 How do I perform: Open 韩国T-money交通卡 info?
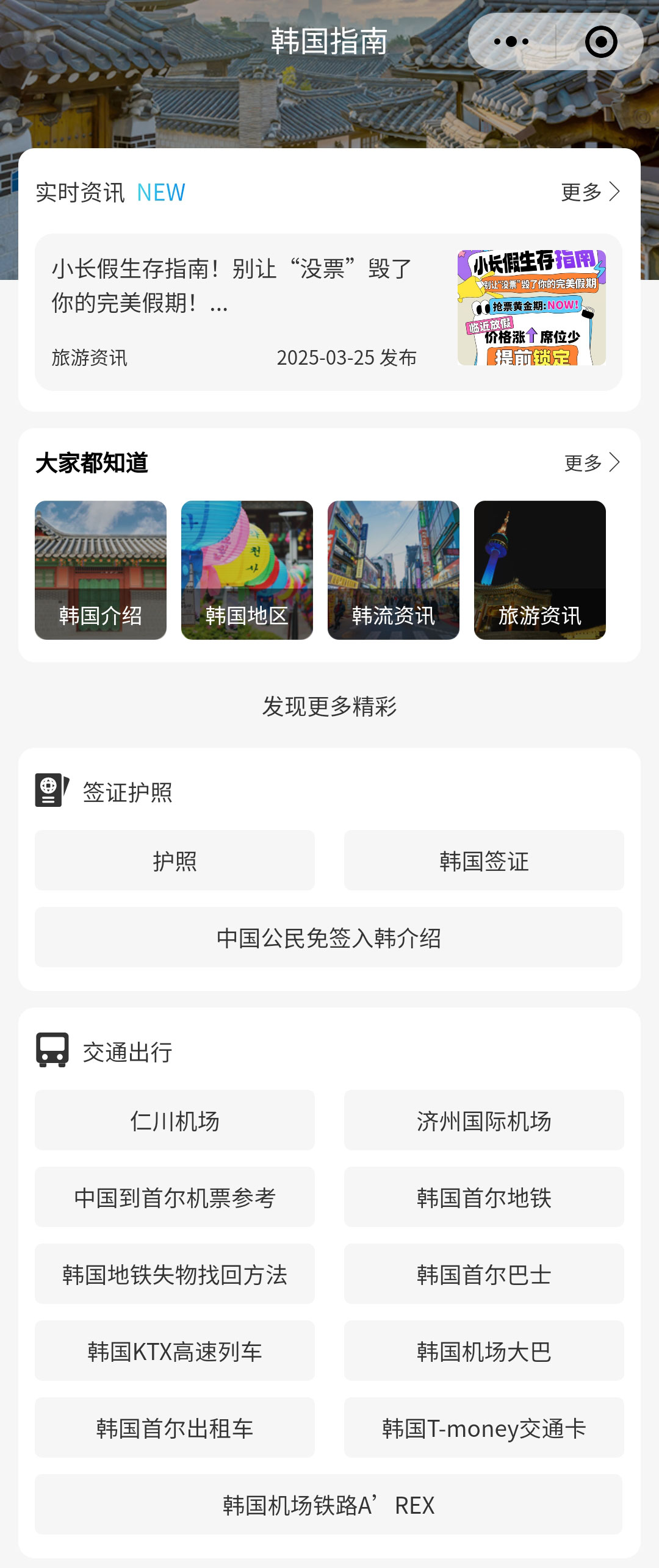click(x=484, y=1428)
